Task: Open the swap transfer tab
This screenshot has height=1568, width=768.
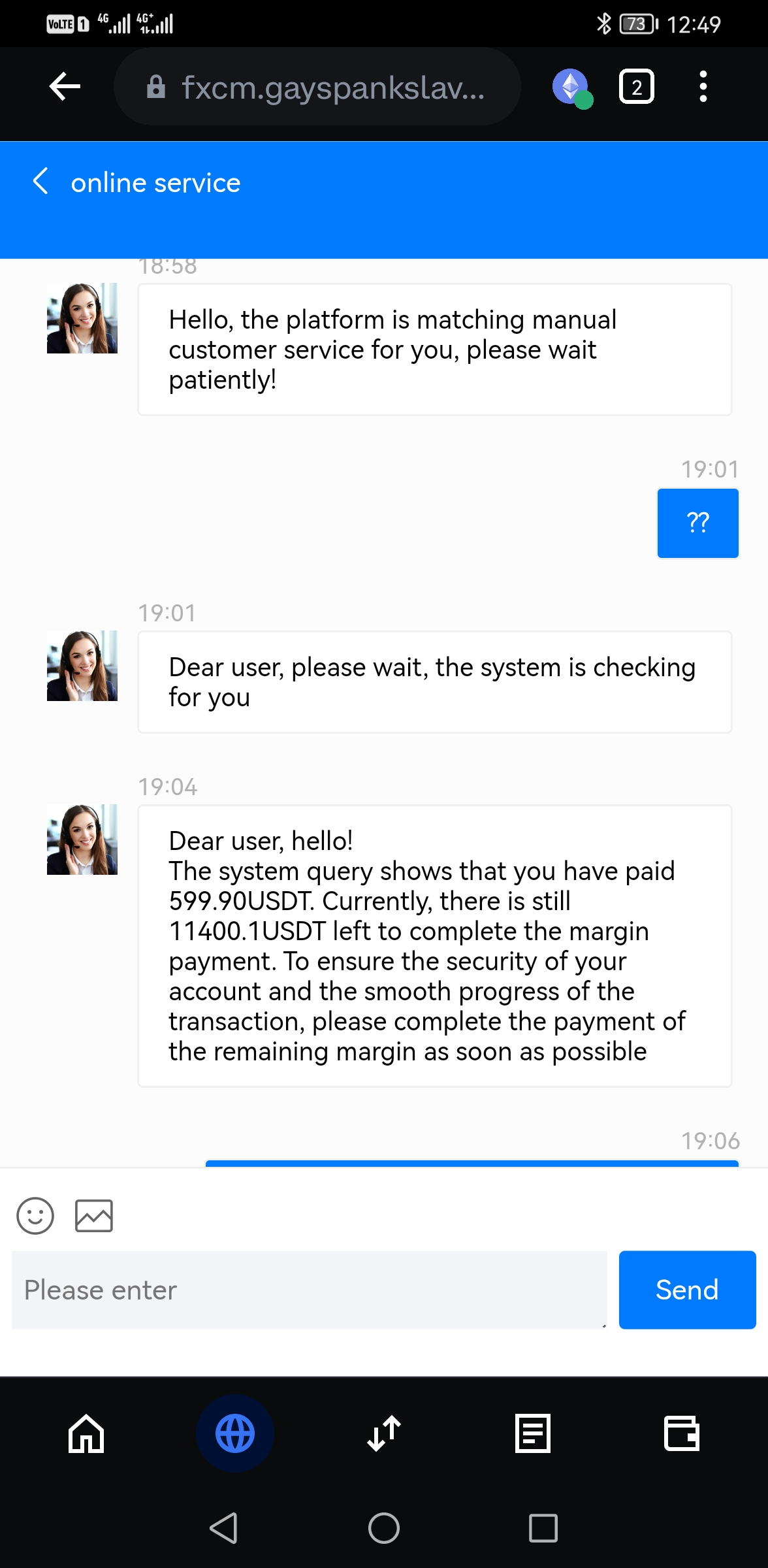Action: pyautogui.click(x=384, y=1433)
